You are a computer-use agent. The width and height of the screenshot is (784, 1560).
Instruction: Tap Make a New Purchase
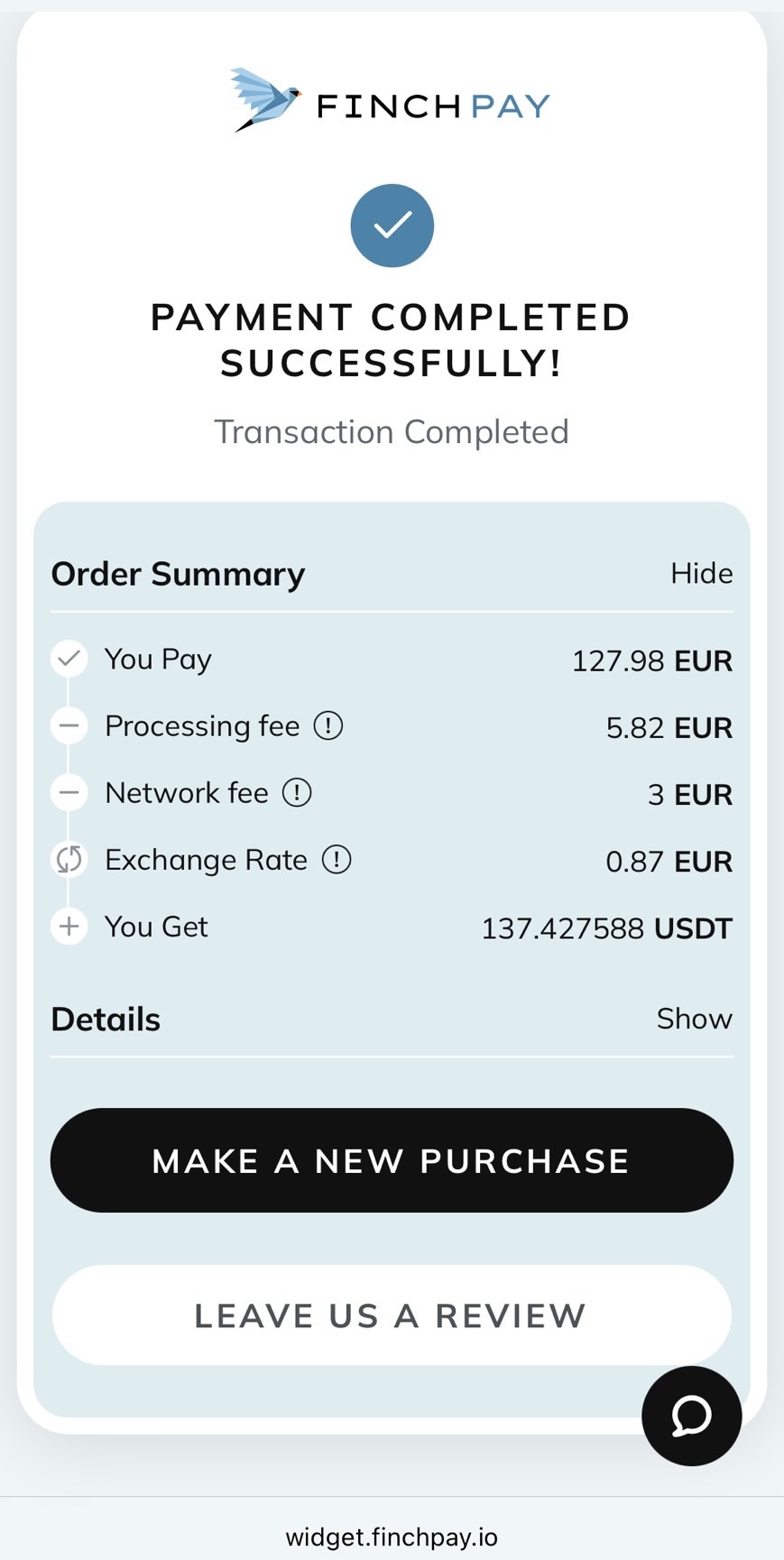click(392, 1160)
